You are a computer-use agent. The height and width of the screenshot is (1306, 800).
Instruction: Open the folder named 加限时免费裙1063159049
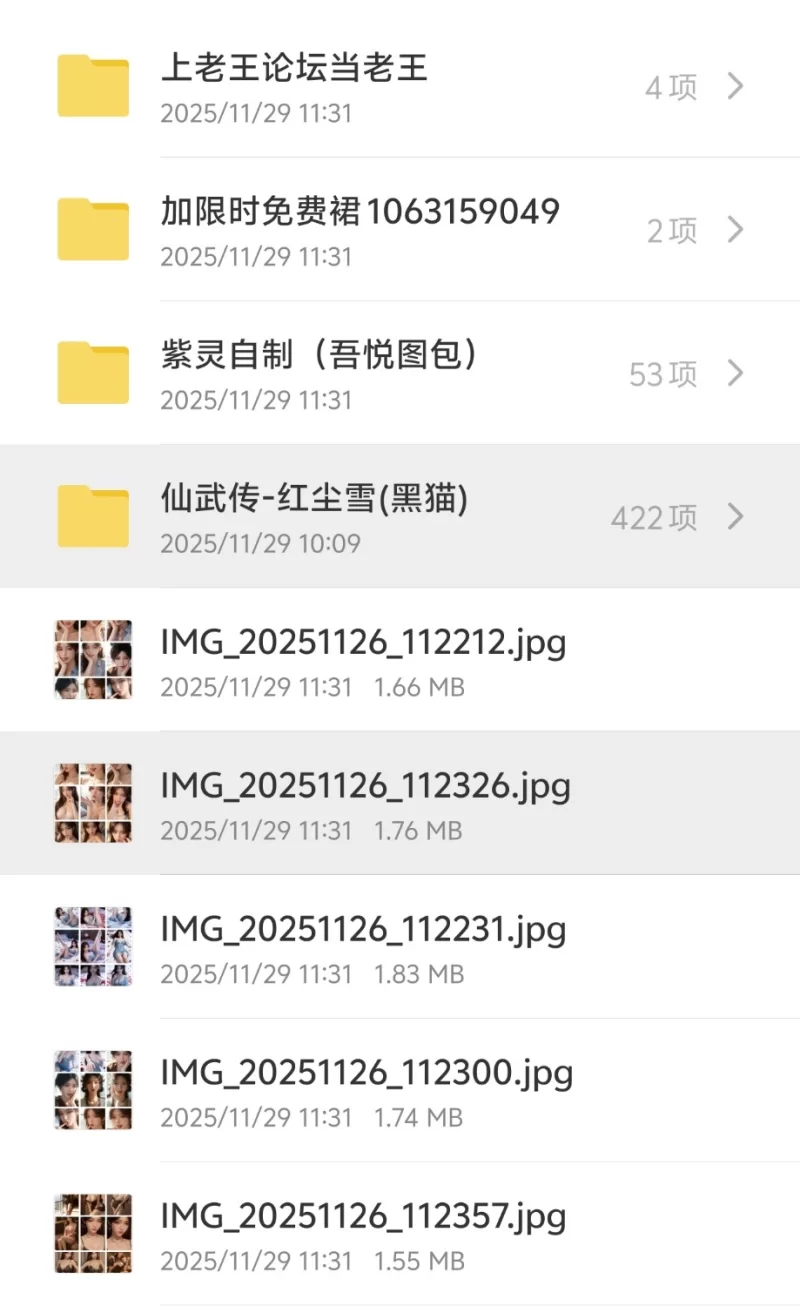pyautogui.click(x=400, y=229)
